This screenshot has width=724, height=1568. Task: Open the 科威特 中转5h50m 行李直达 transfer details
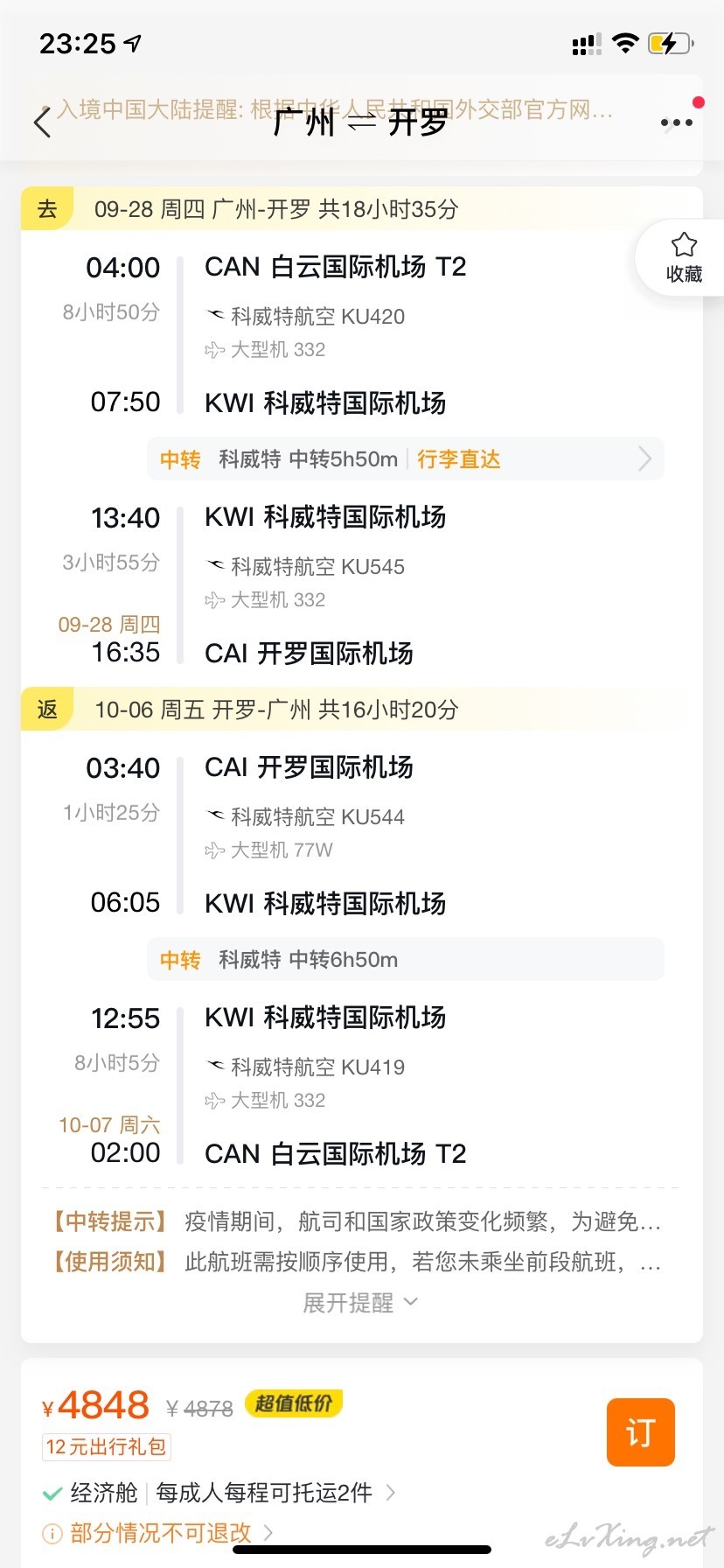click(406, 459)
